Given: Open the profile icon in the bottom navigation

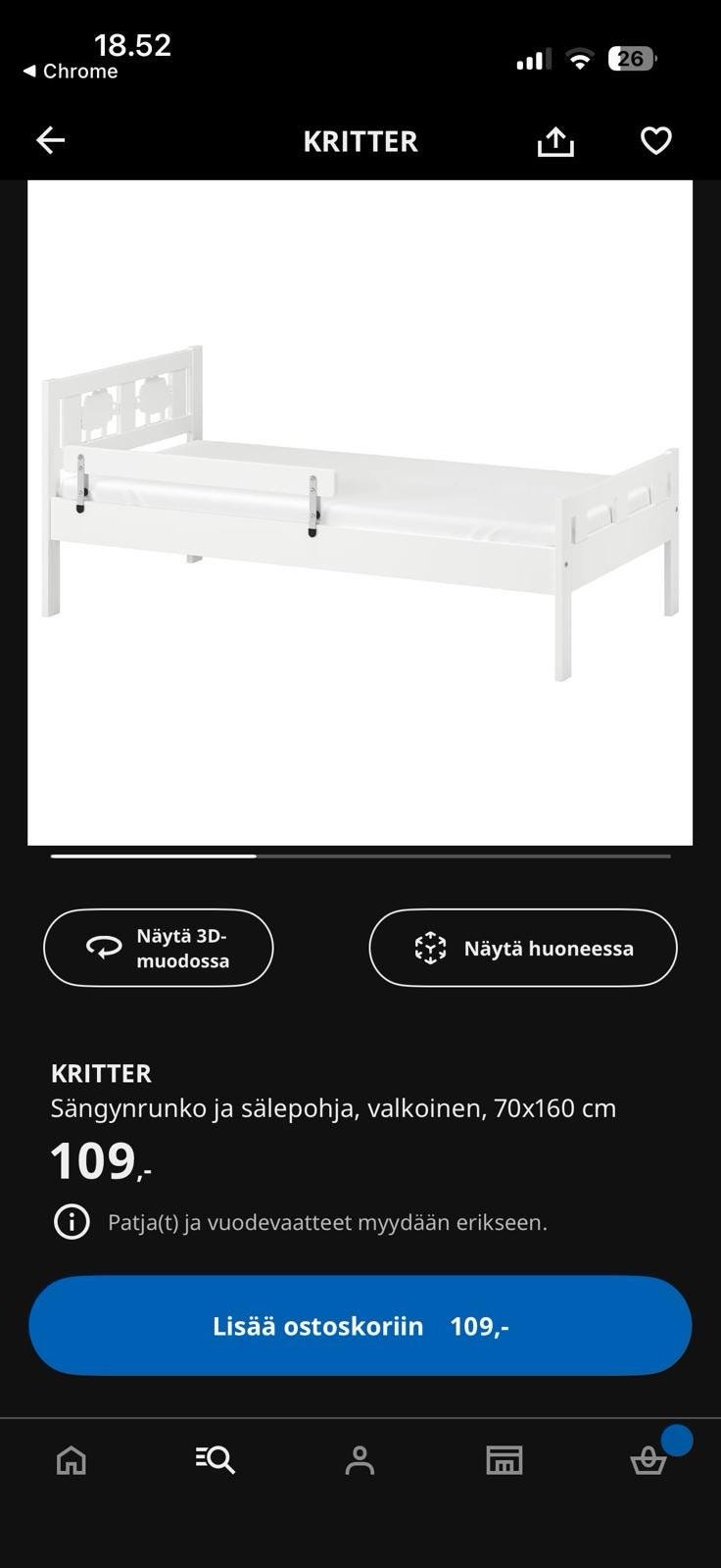Looking at the screenshot, I should [x=360, y=1459].
